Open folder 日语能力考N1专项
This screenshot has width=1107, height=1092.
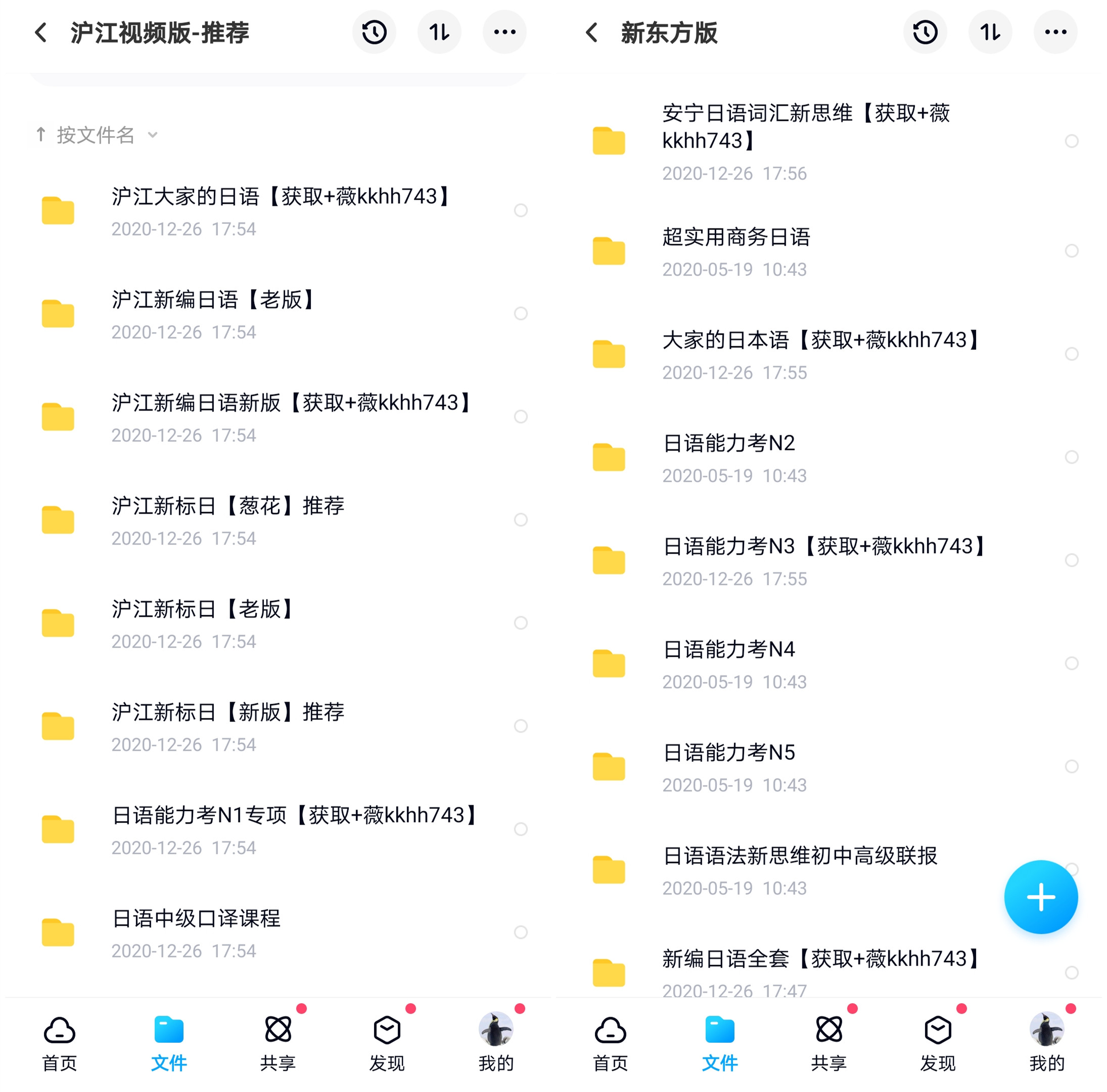coord(292,829)
